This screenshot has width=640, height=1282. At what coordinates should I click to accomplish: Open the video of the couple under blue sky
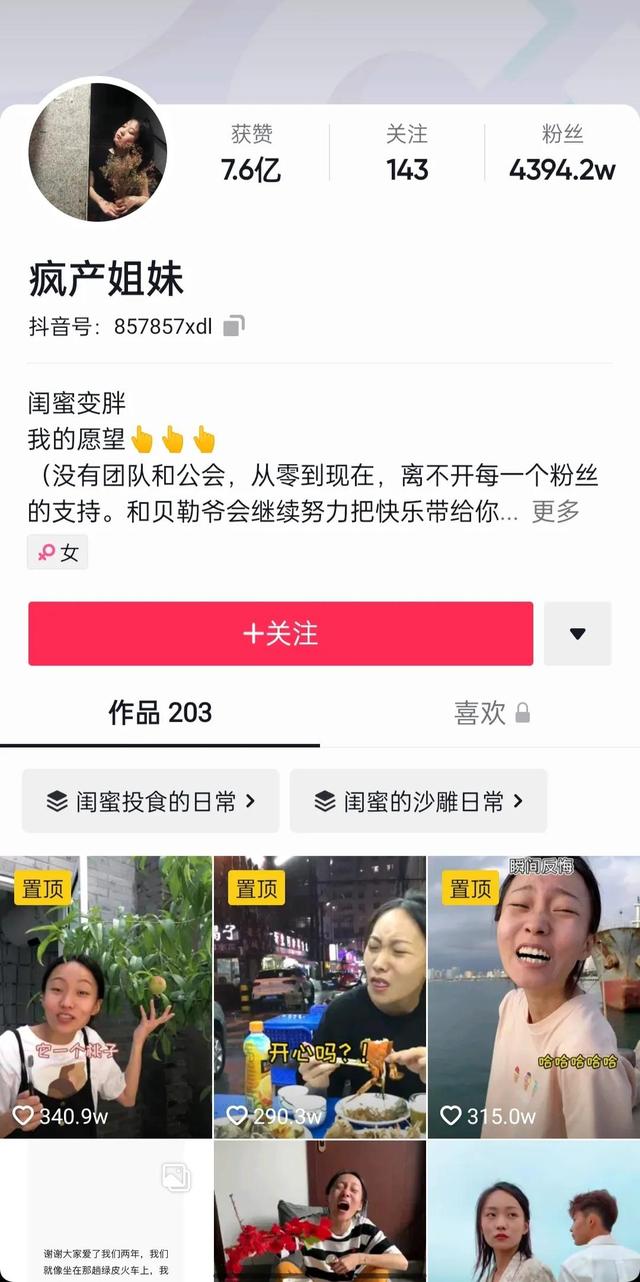[x=534, y=1212]
